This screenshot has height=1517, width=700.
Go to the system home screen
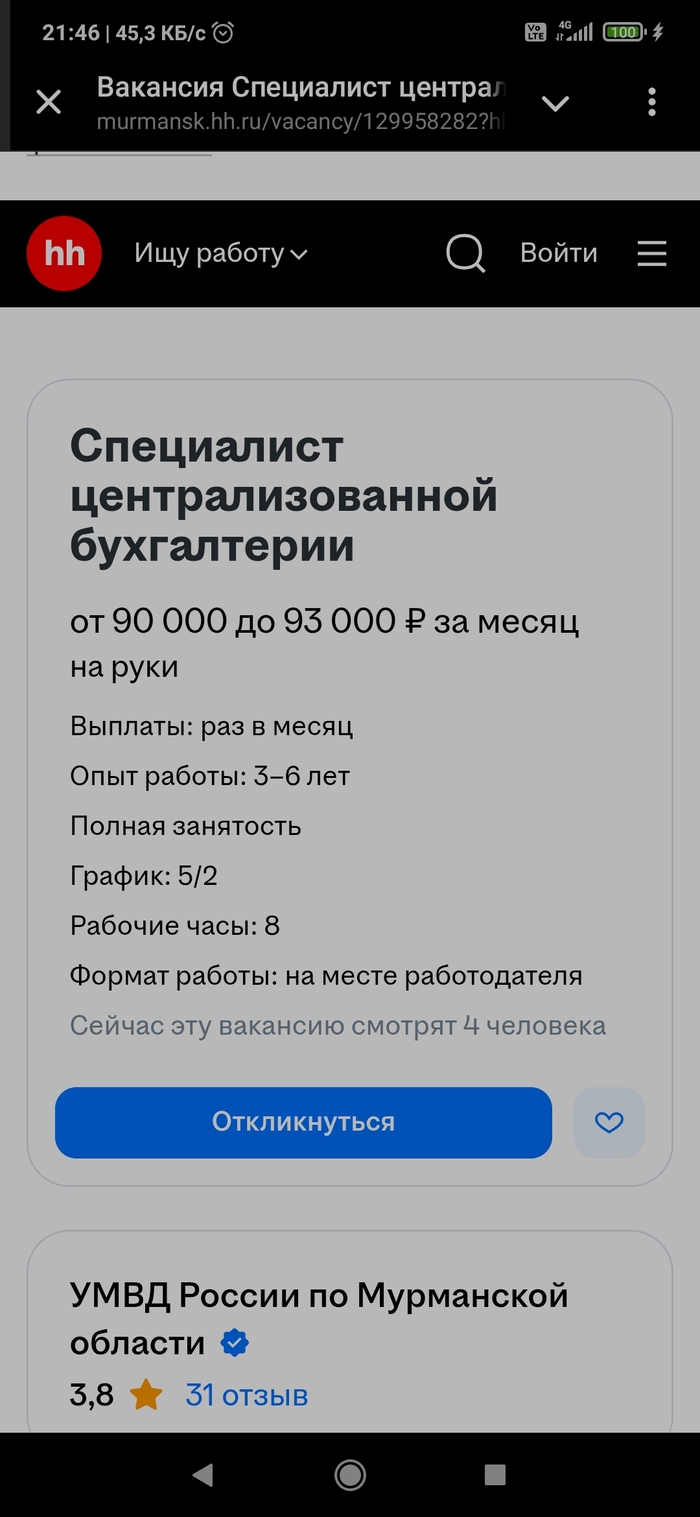[350, 1474]
